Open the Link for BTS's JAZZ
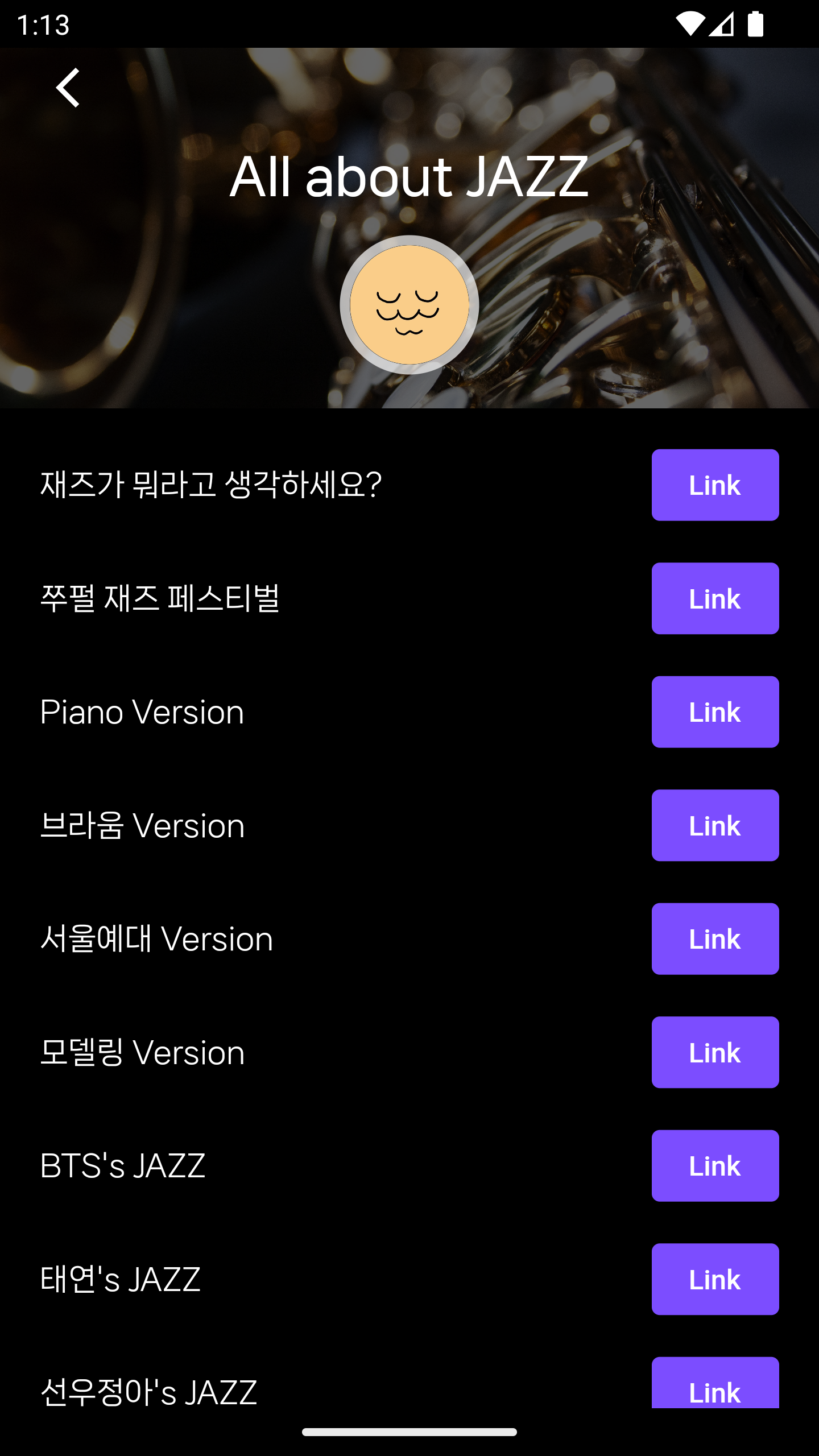This screenshot has height=1456, width=819. pyautogui.click(x=715, y=1166)
